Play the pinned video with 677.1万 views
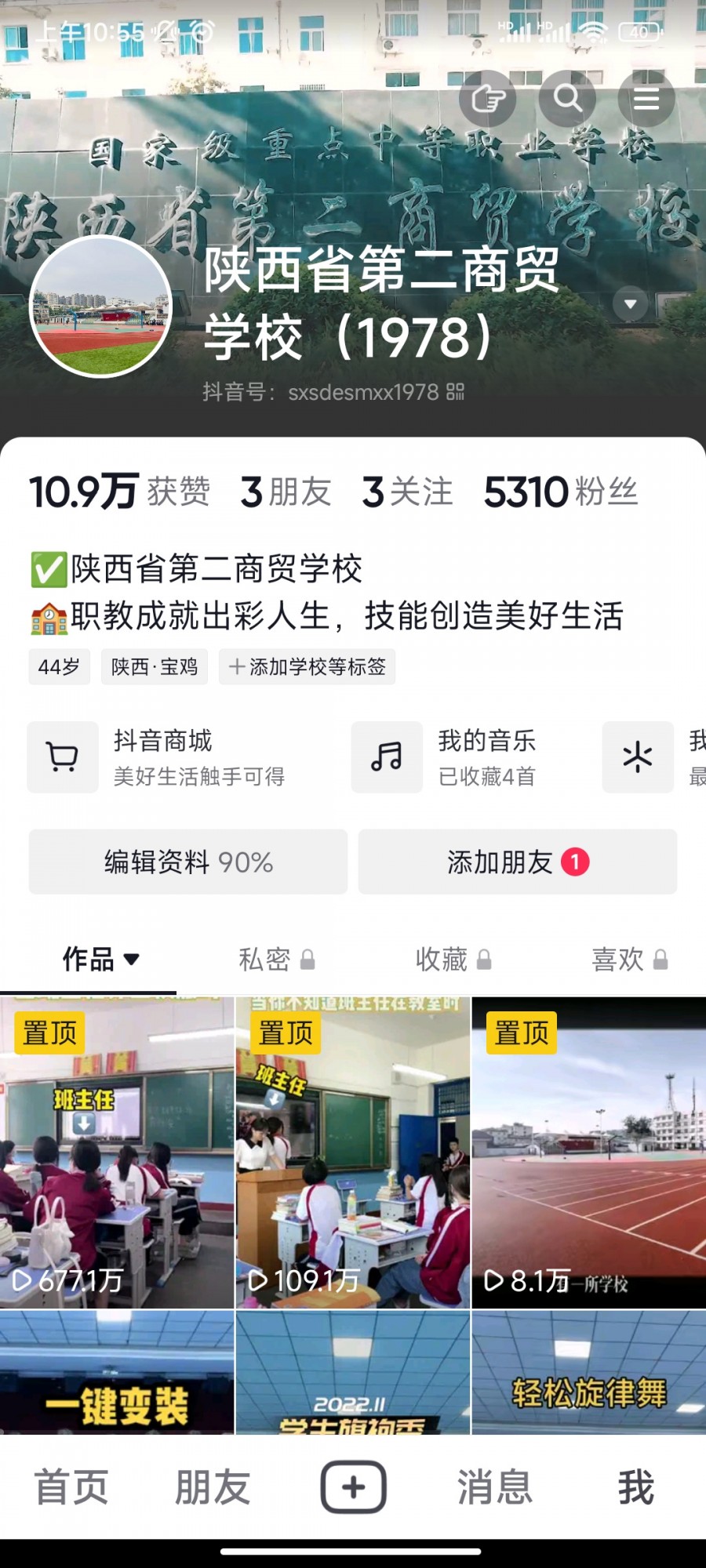This screenshot has height=1568, width=706. pyautogui.click(x=117, y=1152)
